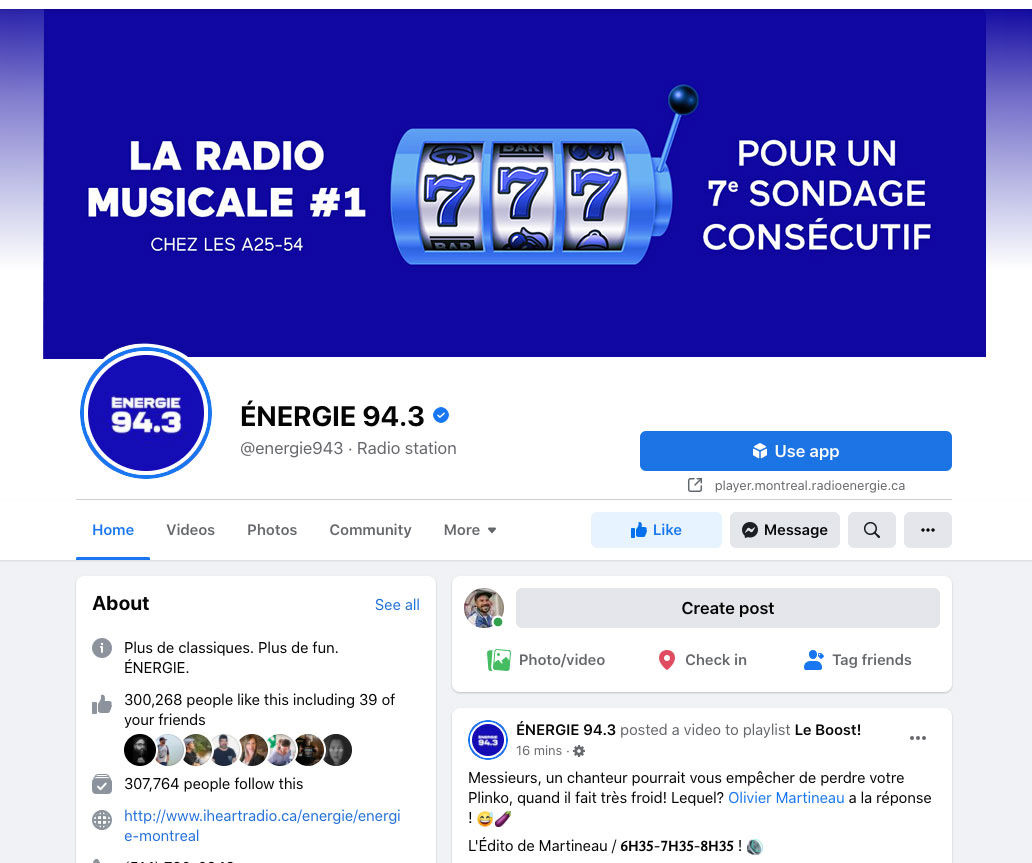This screenshot has height=863, width=1032.
Task: Tap See all in About section
Action: point(397,605)
